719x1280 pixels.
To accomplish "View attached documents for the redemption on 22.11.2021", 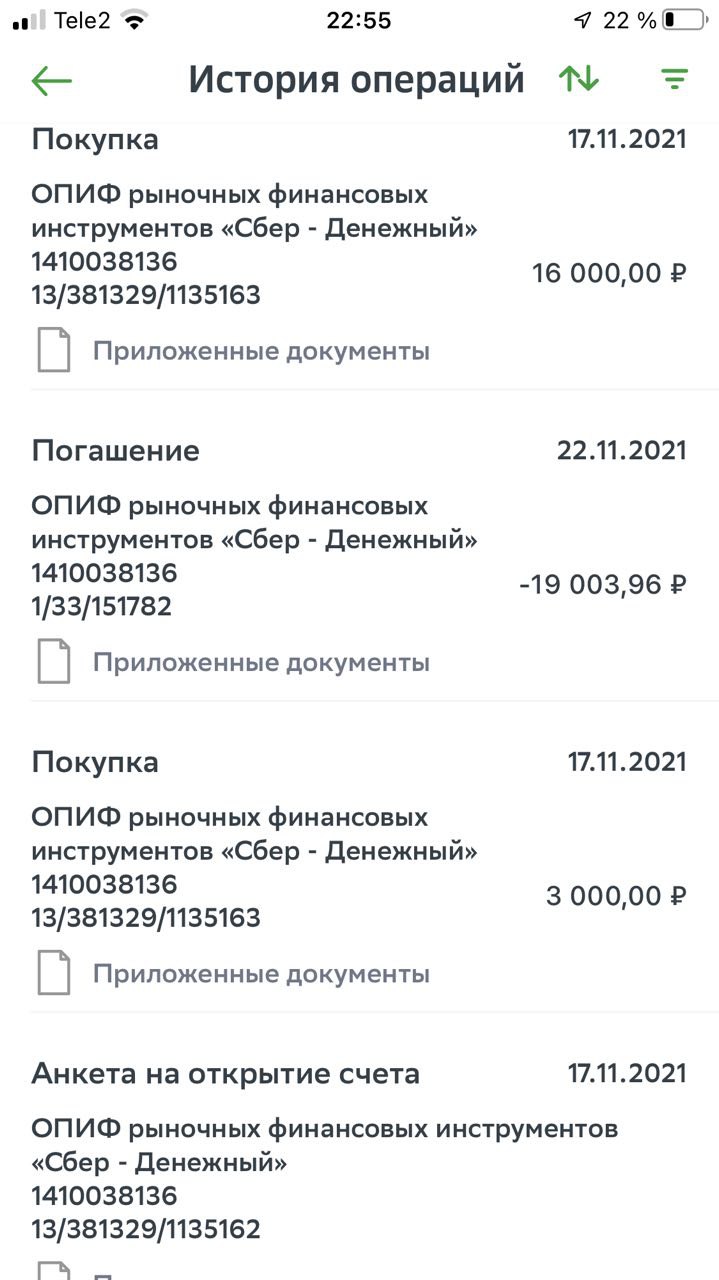I will (233, 662).
